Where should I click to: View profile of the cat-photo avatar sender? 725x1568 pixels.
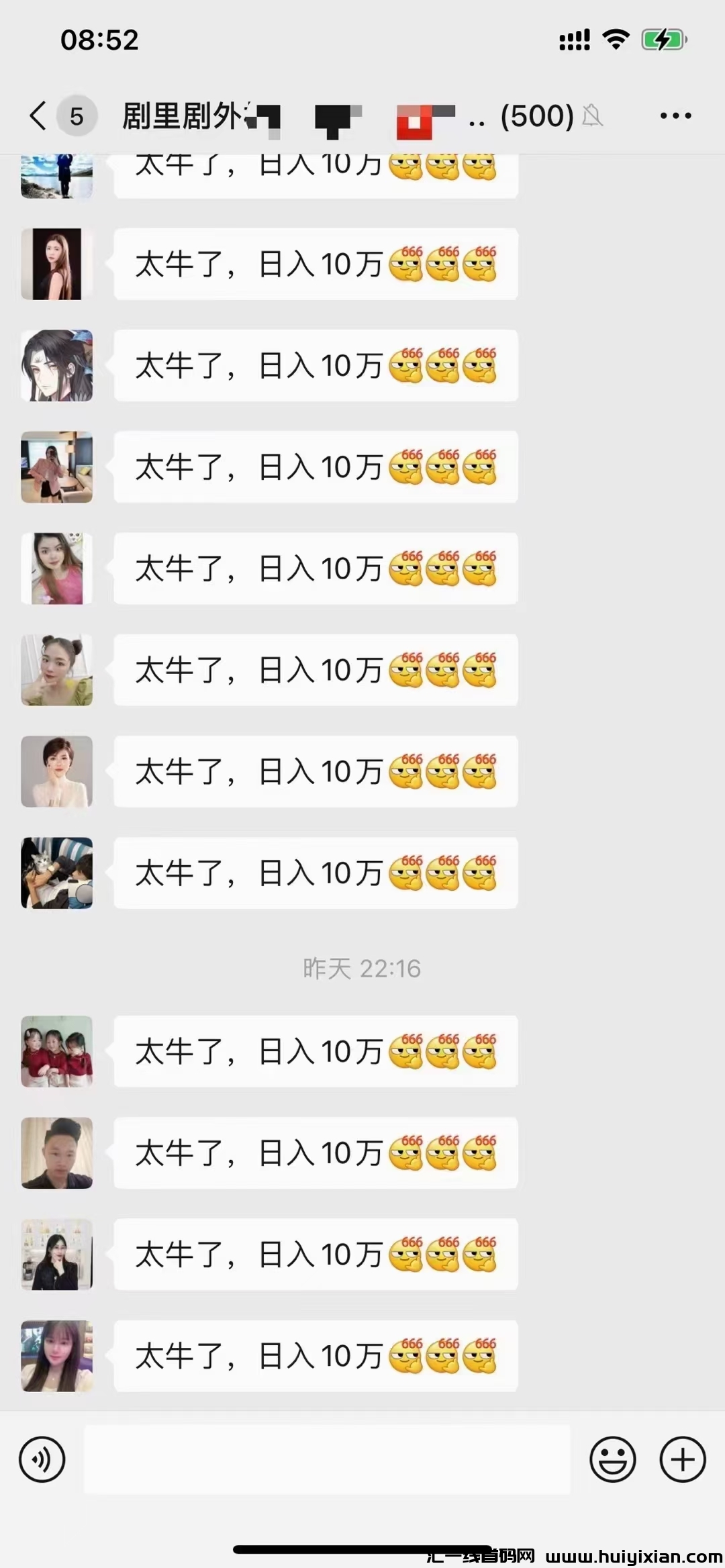click(x=57, y=873)
